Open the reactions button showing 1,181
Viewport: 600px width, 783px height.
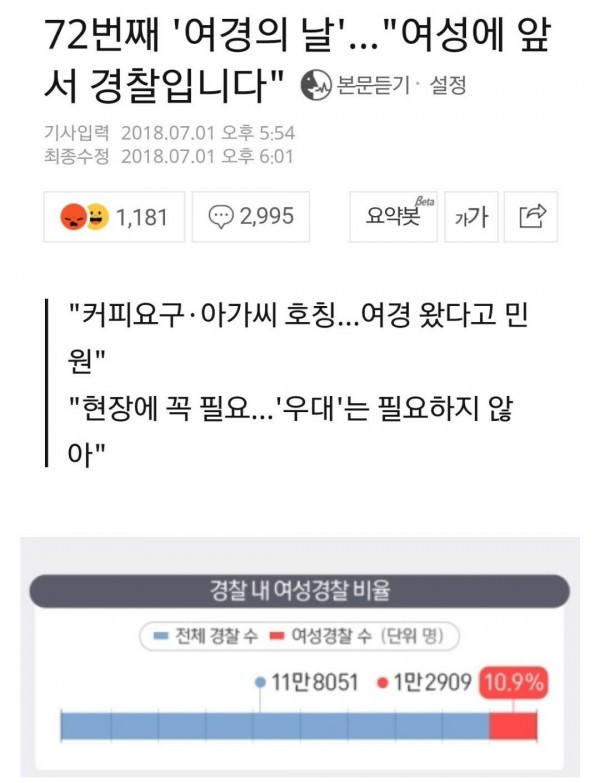tap(114, 217)
